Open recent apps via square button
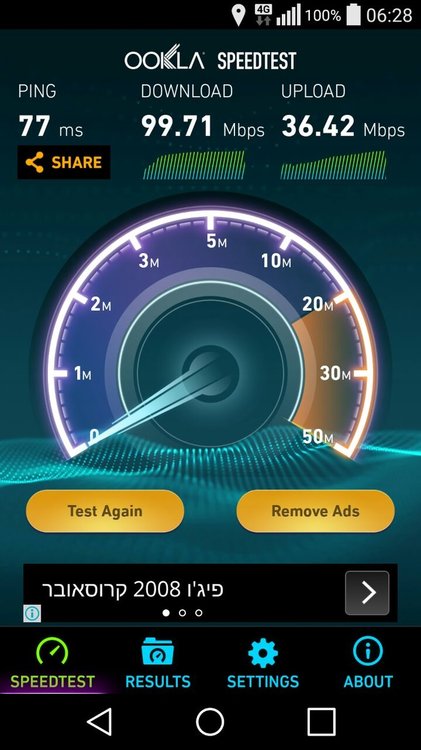Viewport: 421px width, 750px height. 321,722
